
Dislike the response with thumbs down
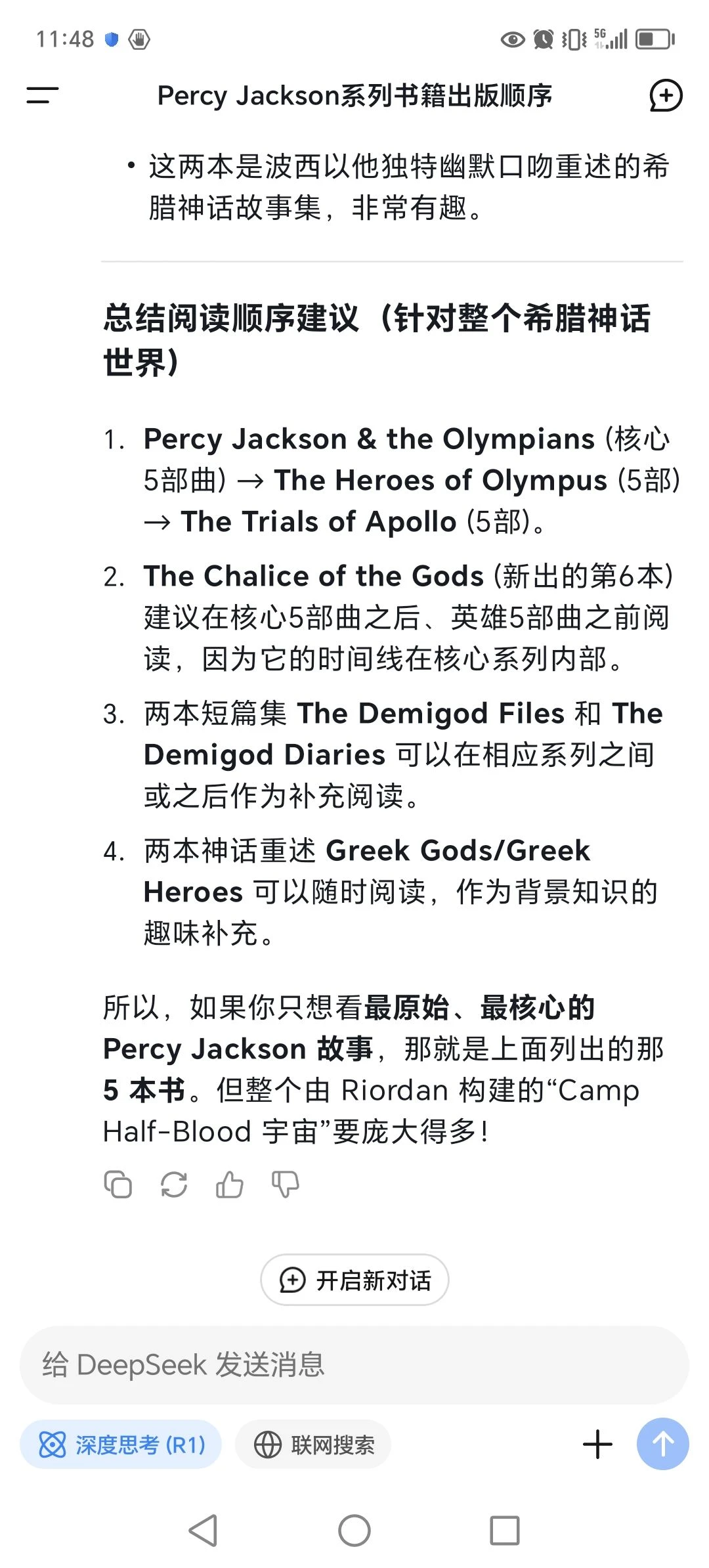[x=285, y=1185]
